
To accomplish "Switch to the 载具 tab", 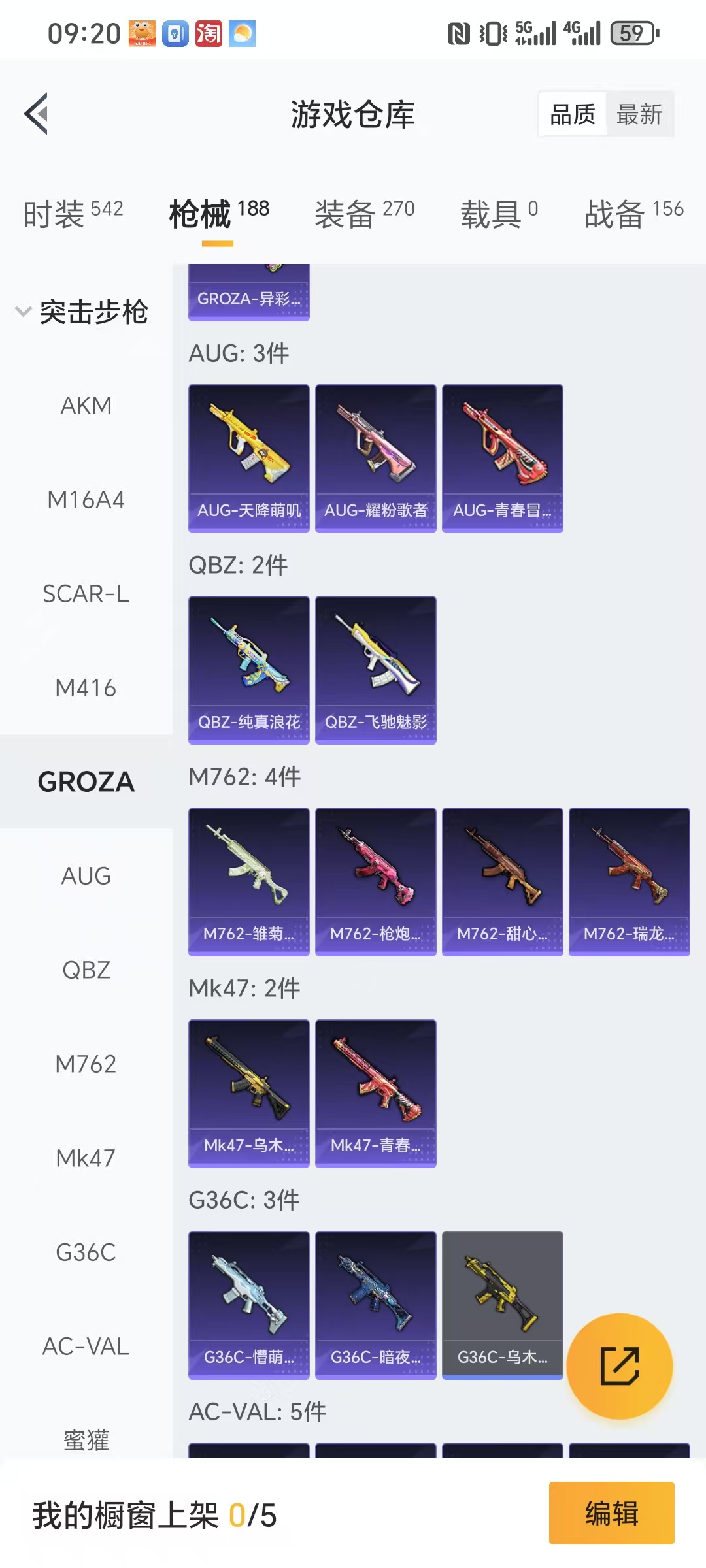I will point(499,214).
